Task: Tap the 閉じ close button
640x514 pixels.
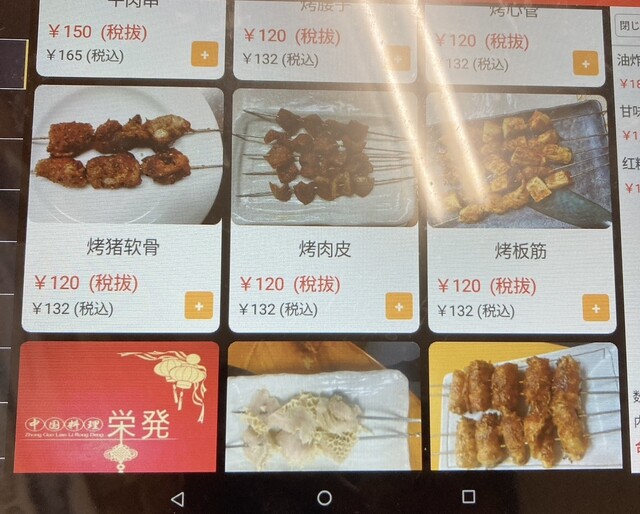Action: pos(625,25)
